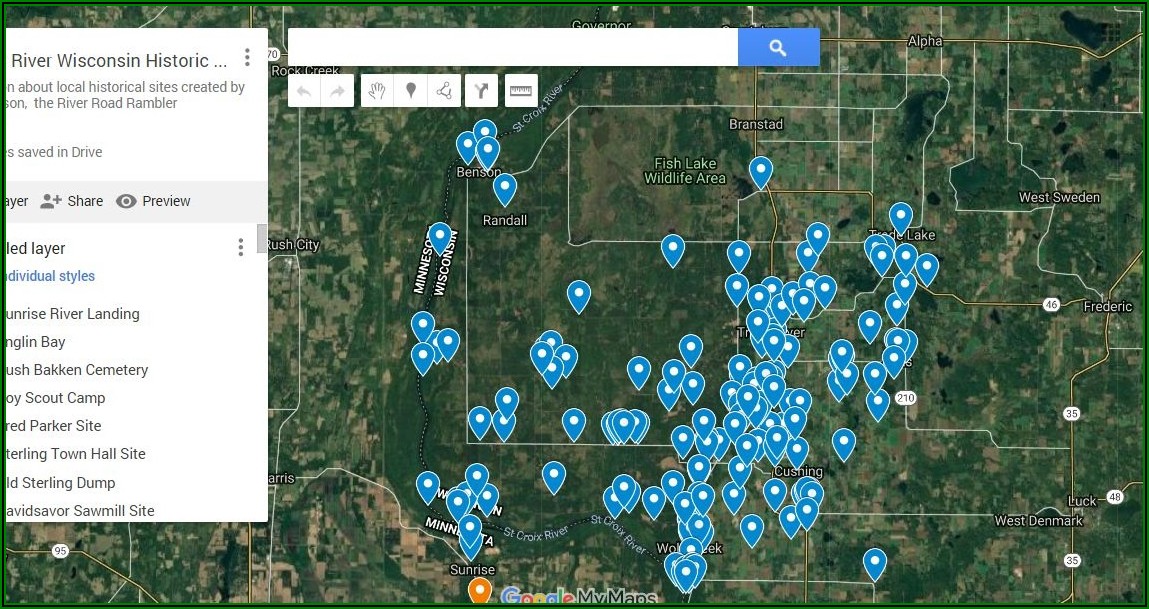Viewport: 1149px width, 609px height.
Task: Open the measure distances ruler tool
Action: (521, 91)
